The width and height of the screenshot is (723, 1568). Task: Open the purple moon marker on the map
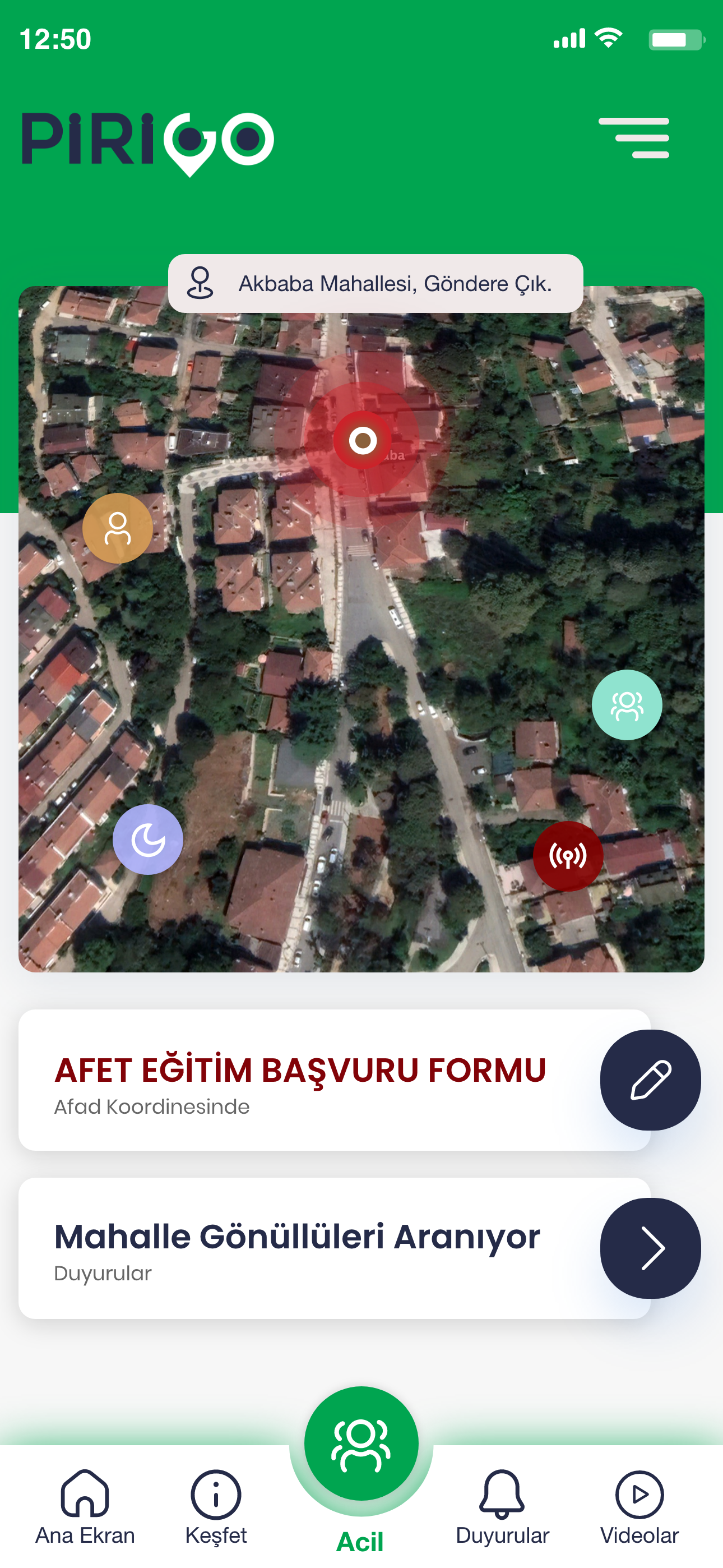point(148,838)
